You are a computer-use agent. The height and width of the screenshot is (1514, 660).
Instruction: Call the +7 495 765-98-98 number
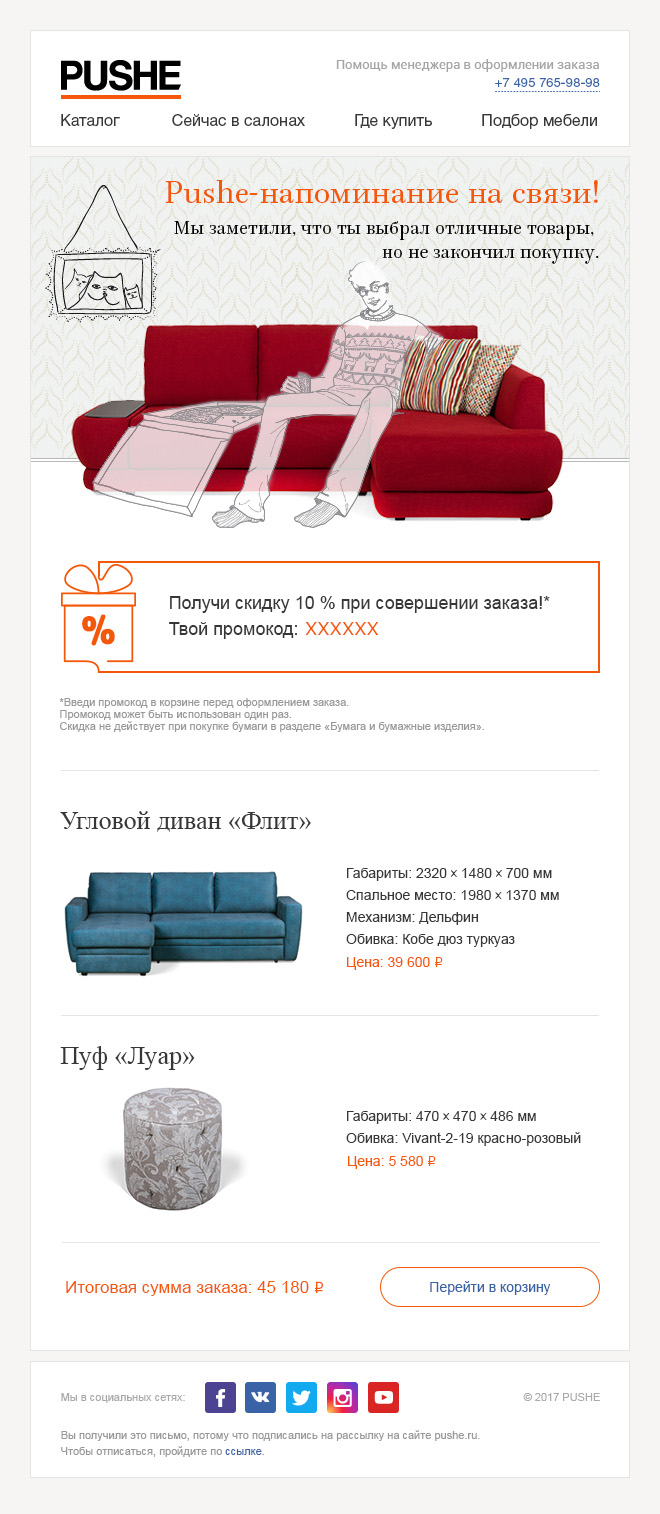[x=547, y=83]
